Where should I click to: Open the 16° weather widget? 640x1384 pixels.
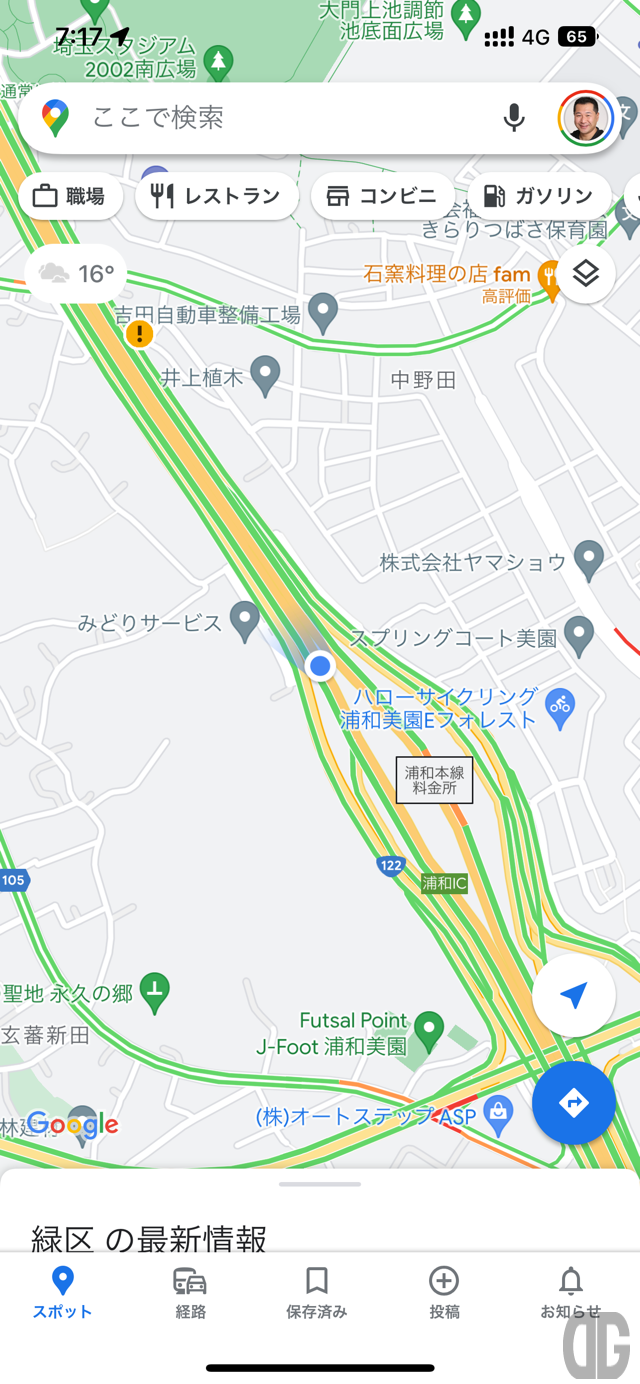76,273
